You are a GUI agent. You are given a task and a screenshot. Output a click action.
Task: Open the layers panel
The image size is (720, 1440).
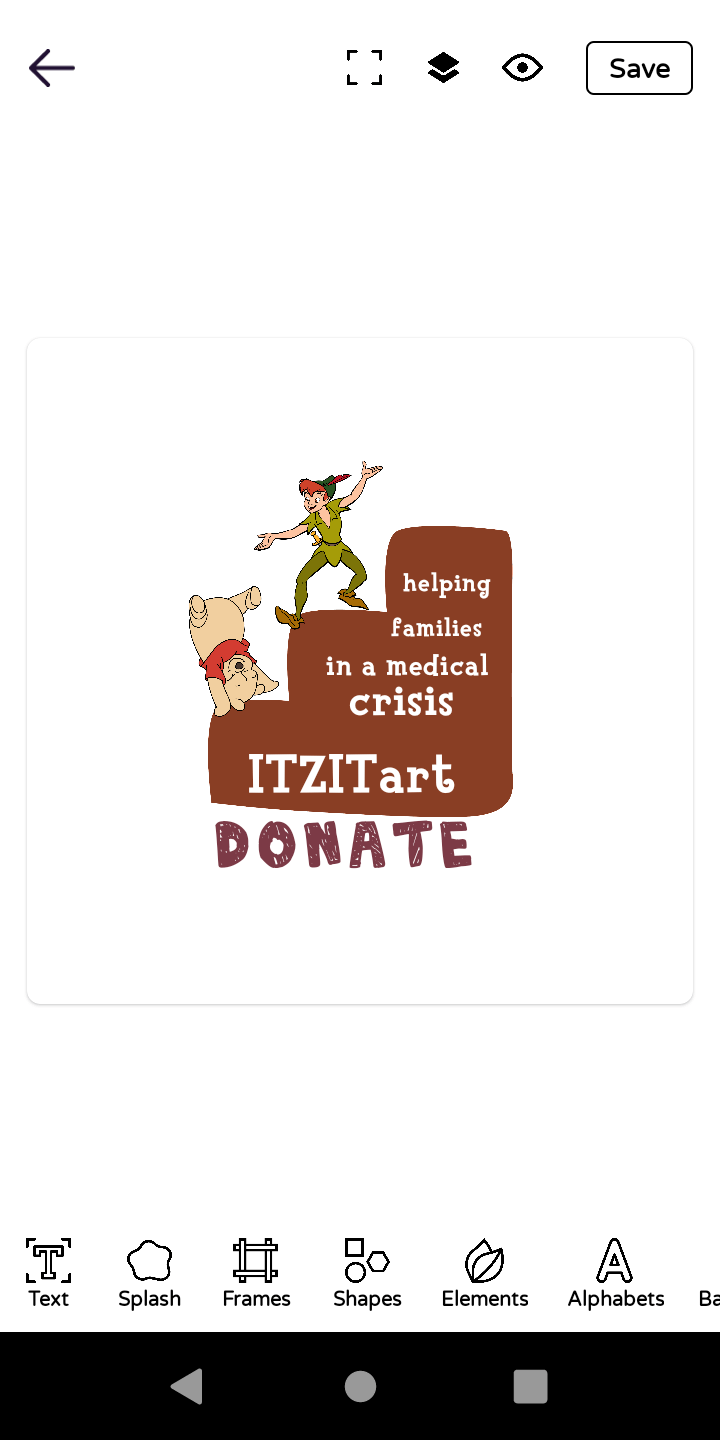pos(443,68)
